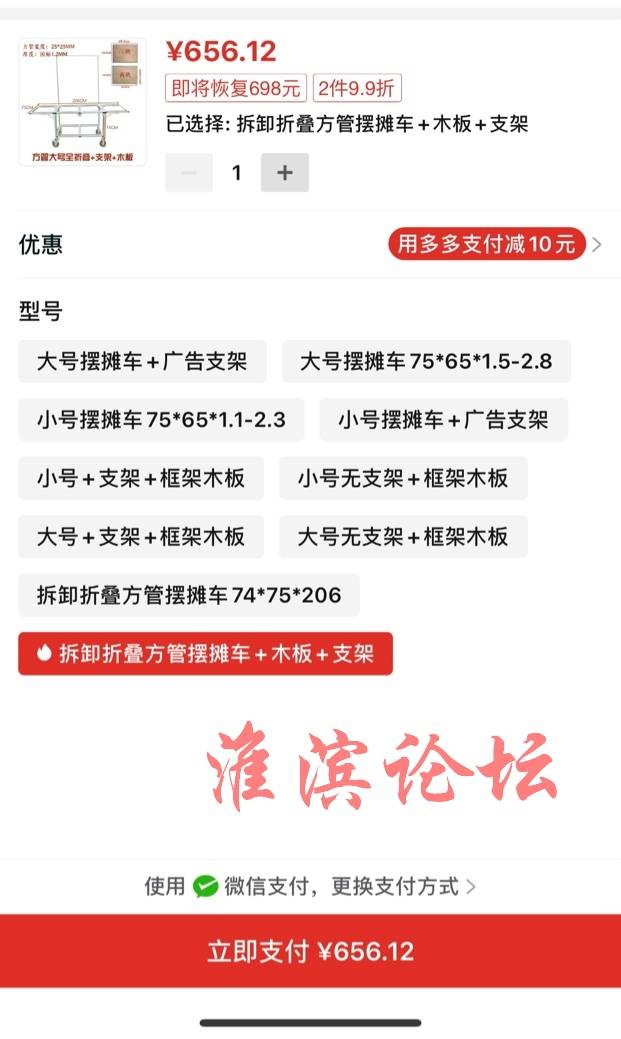The image size is (621, 1039).
Task: Select 小号无支架+框架木板 option
Action: pyautogui.click(x=403, y=478)
